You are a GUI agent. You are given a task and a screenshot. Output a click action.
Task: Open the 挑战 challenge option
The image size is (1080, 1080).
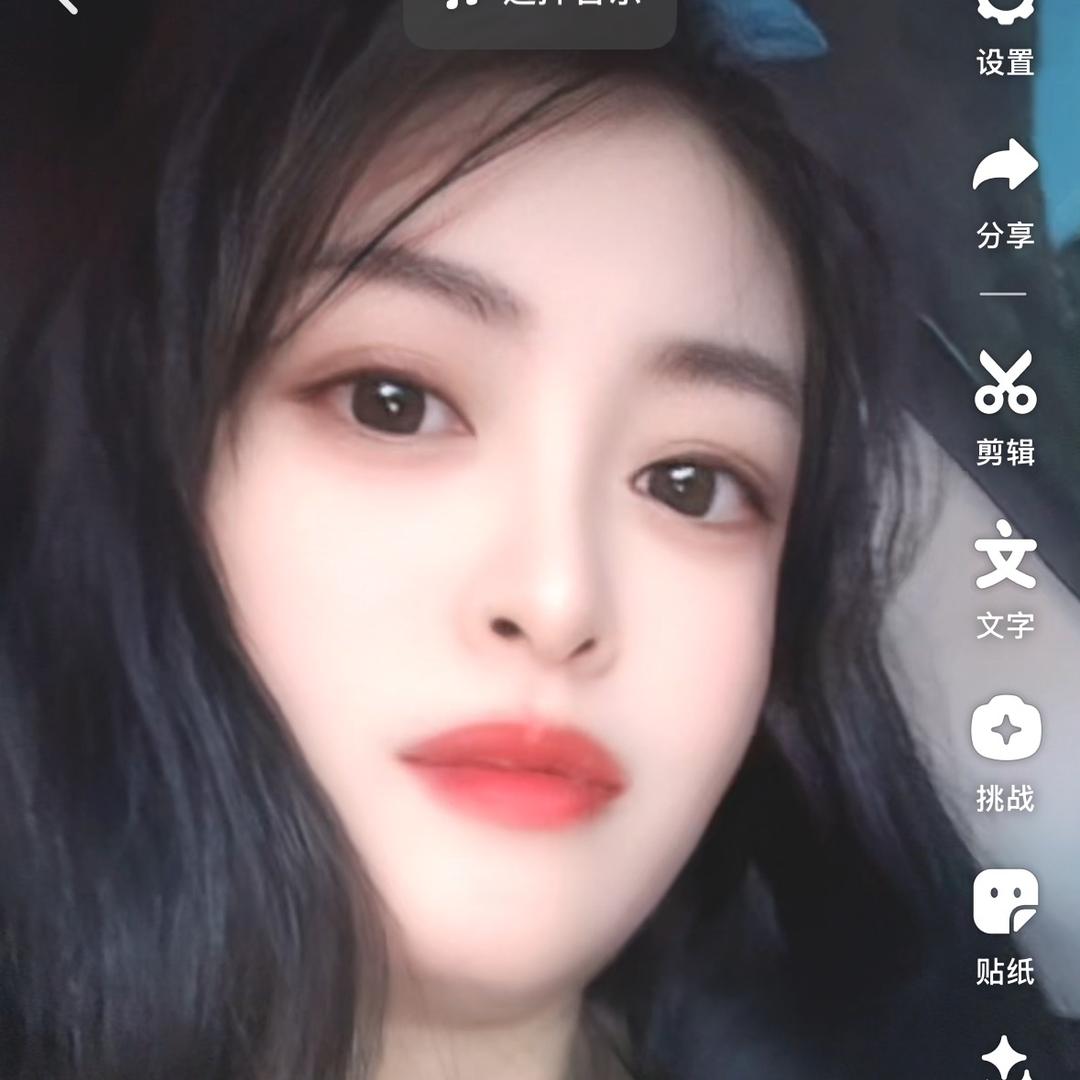(1005, 750)
